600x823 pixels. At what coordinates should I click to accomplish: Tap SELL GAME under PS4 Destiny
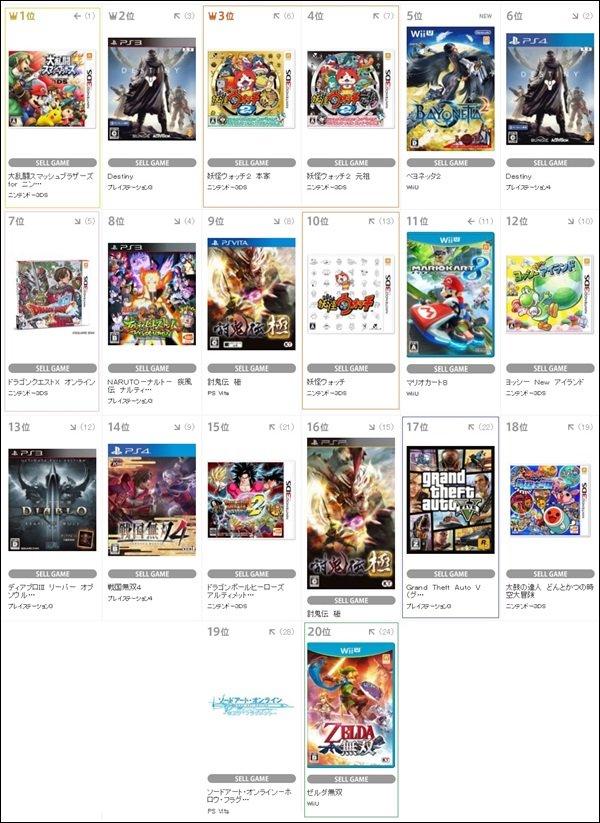550,163
